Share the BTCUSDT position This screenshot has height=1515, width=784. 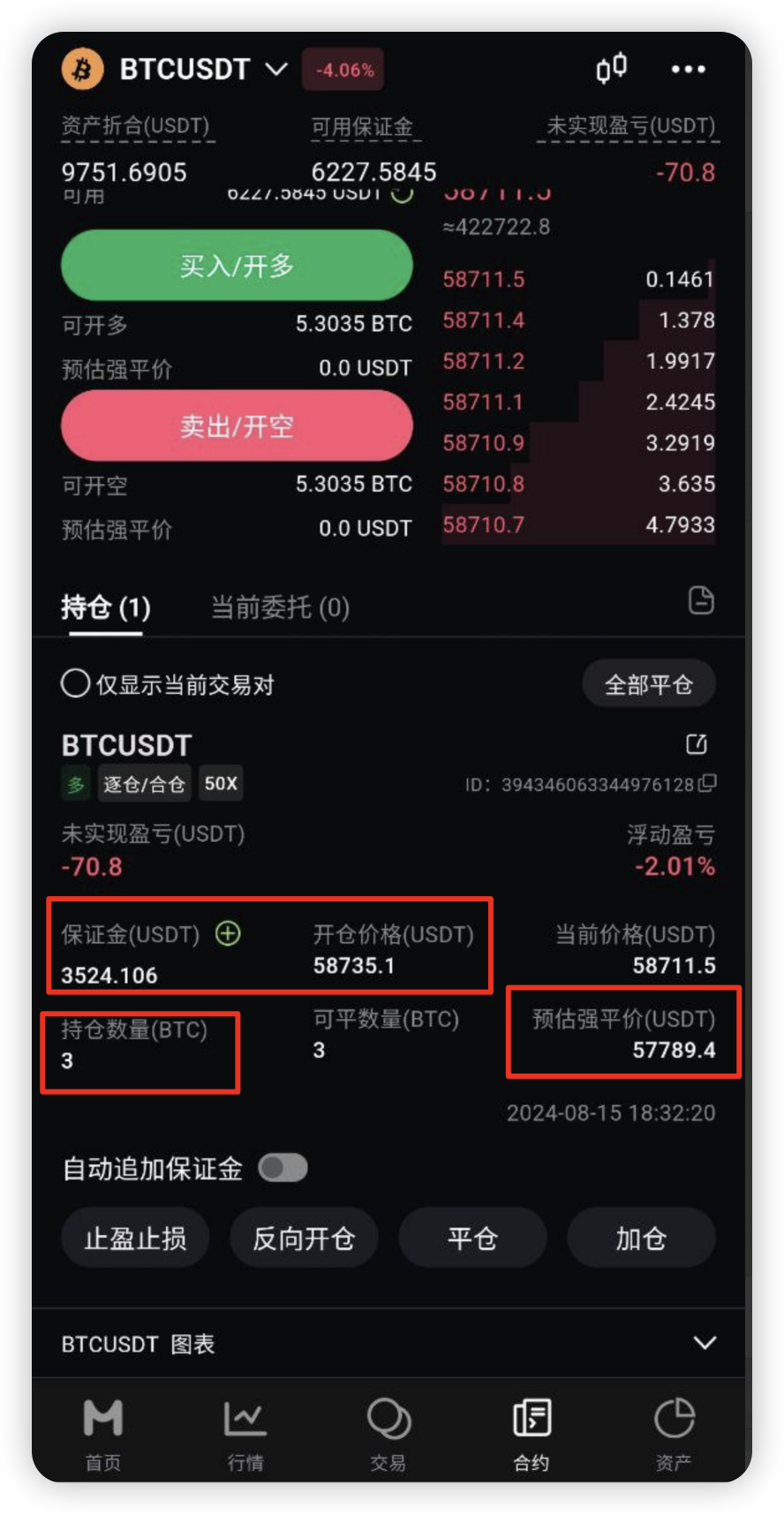(x=697, y=744)
